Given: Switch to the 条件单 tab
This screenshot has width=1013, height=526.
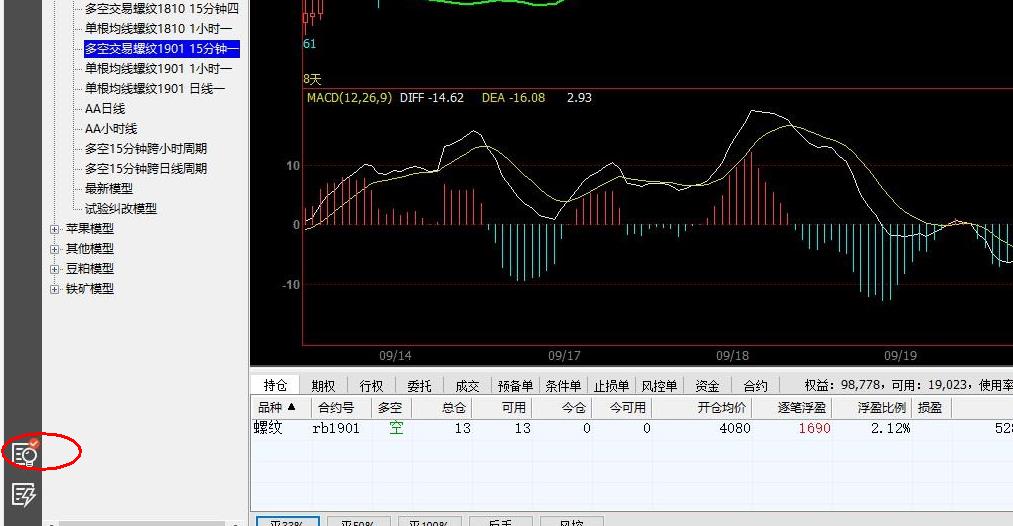Looking at the screenshot, I should tap(563, 386).
